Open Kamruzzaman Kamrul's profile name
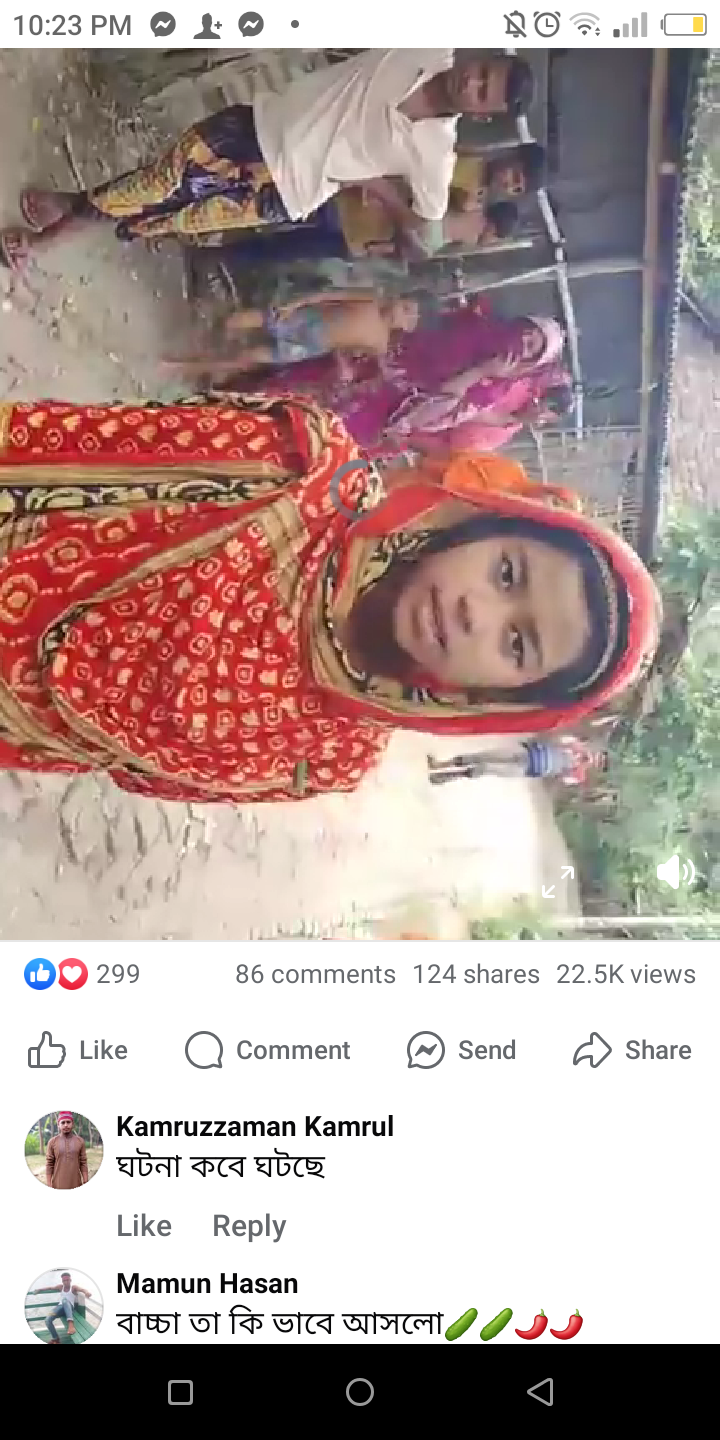This screenshot has height=1440, width=720. pos(255,1126)
